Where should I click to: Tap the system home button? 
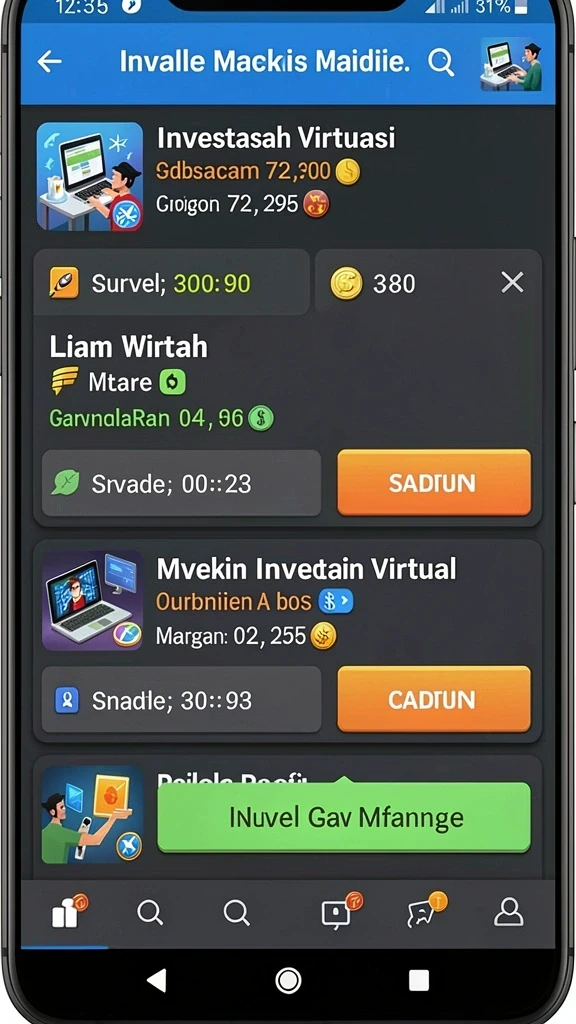click(x=288, y=980)
